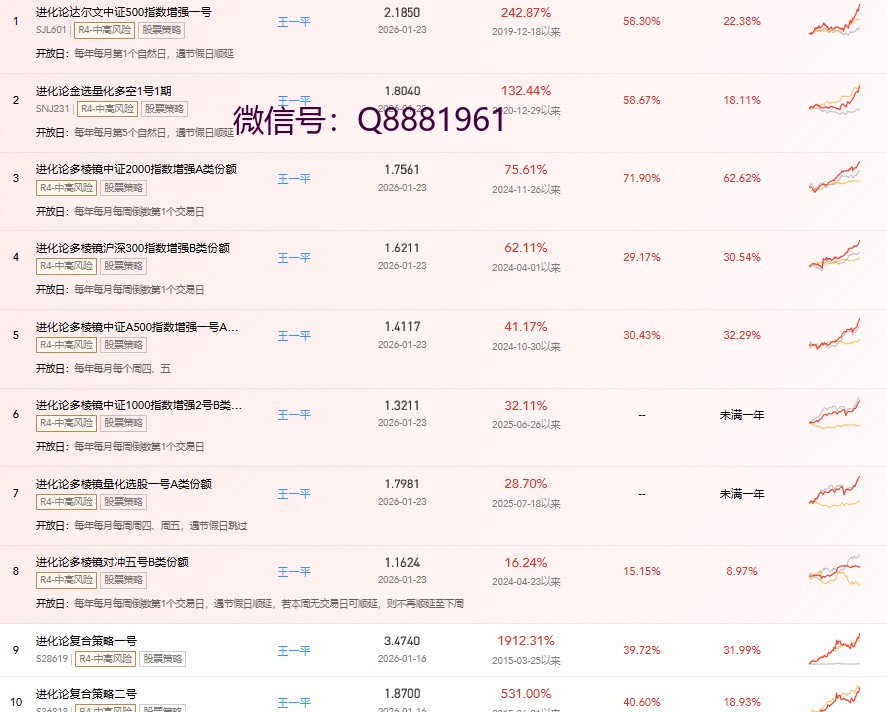The image size is (887, 712).
Task: View manager 王一平 beside 复合策略一号
Action: (294, 650)
